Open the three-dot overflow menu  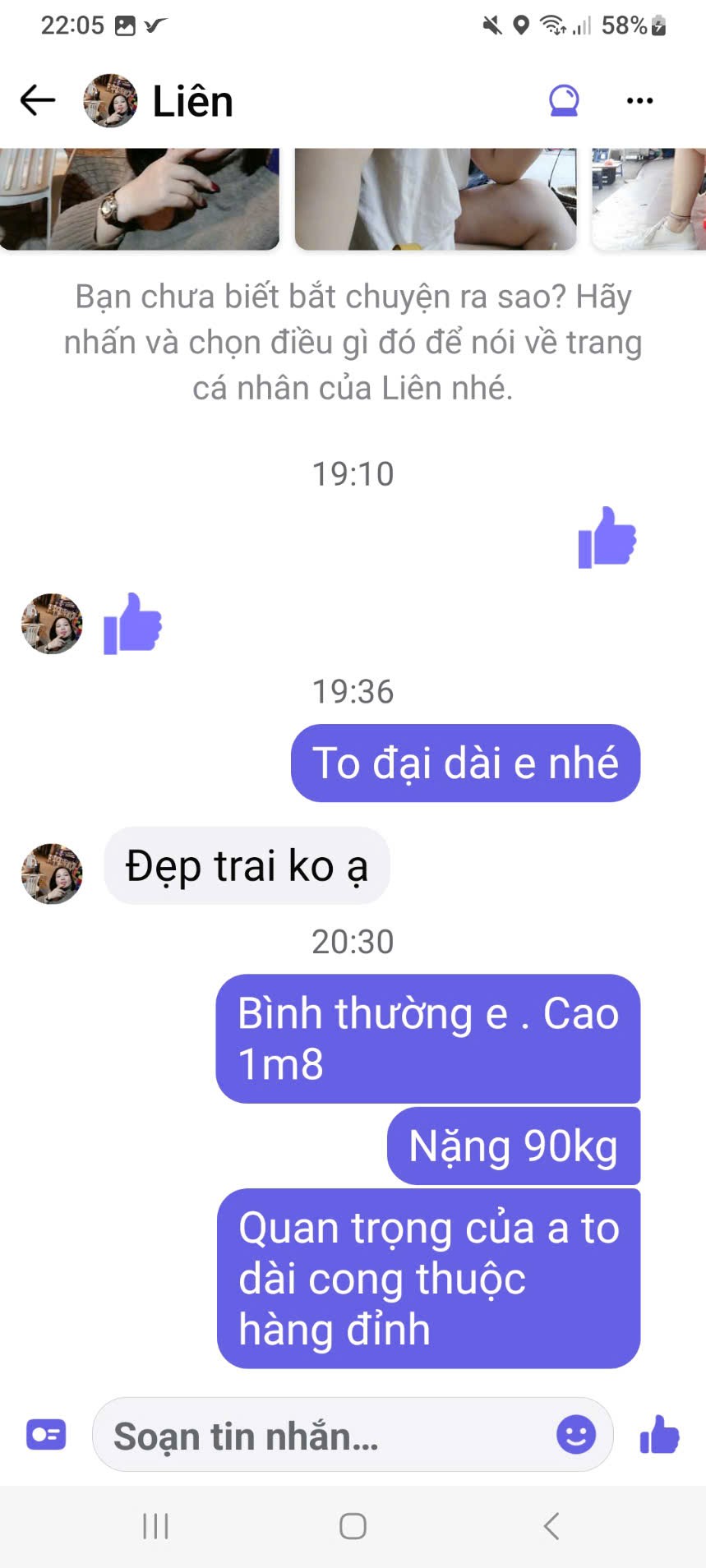click(x=639, y=101)
